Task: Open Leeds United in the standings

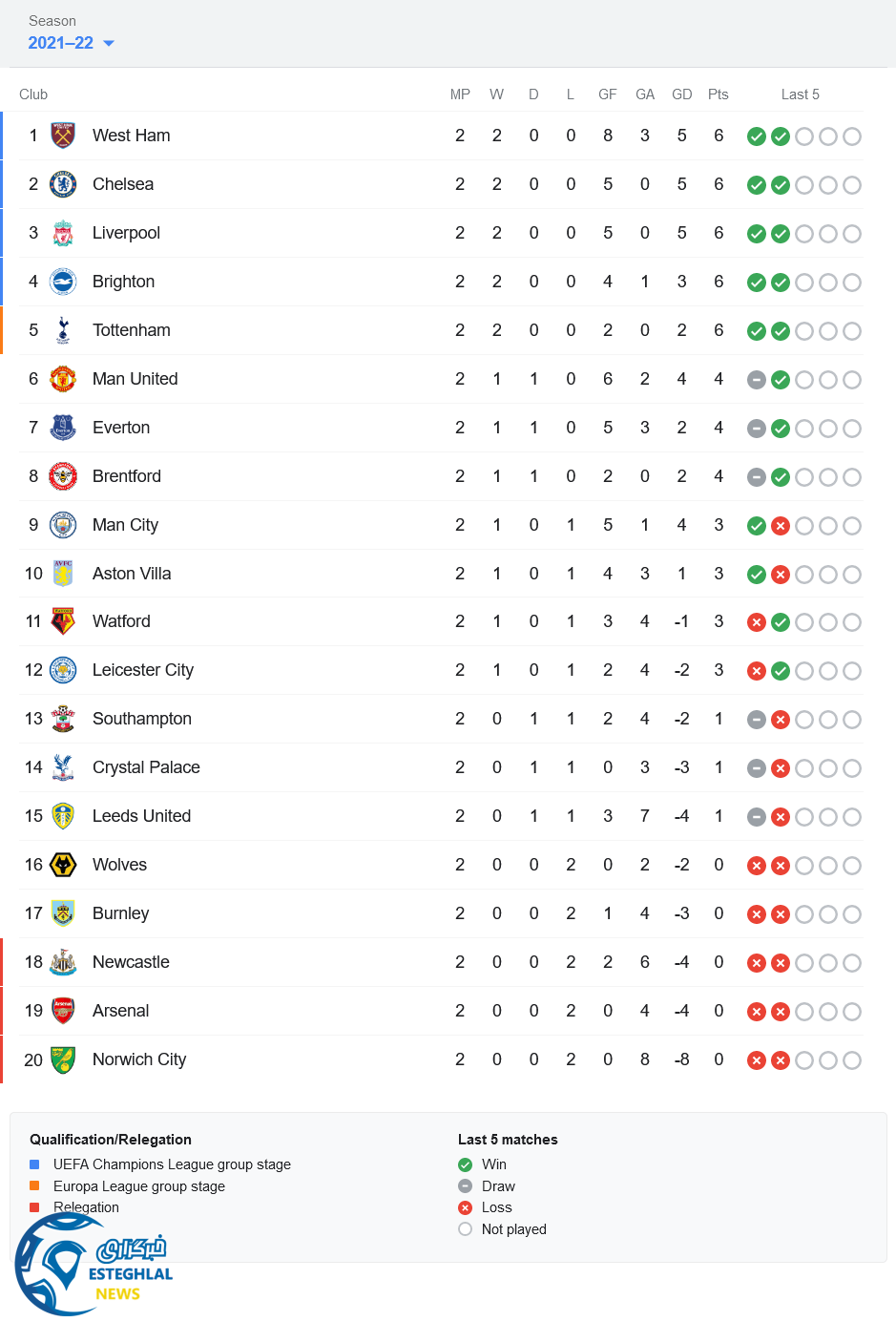Action: point(141,816)
